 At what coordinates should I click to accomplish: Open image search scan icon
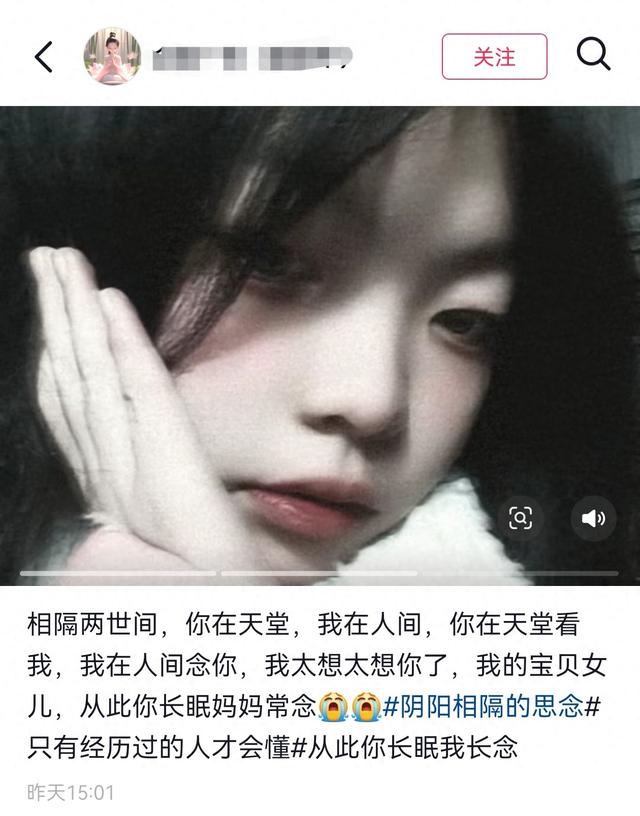click(520, 518)
